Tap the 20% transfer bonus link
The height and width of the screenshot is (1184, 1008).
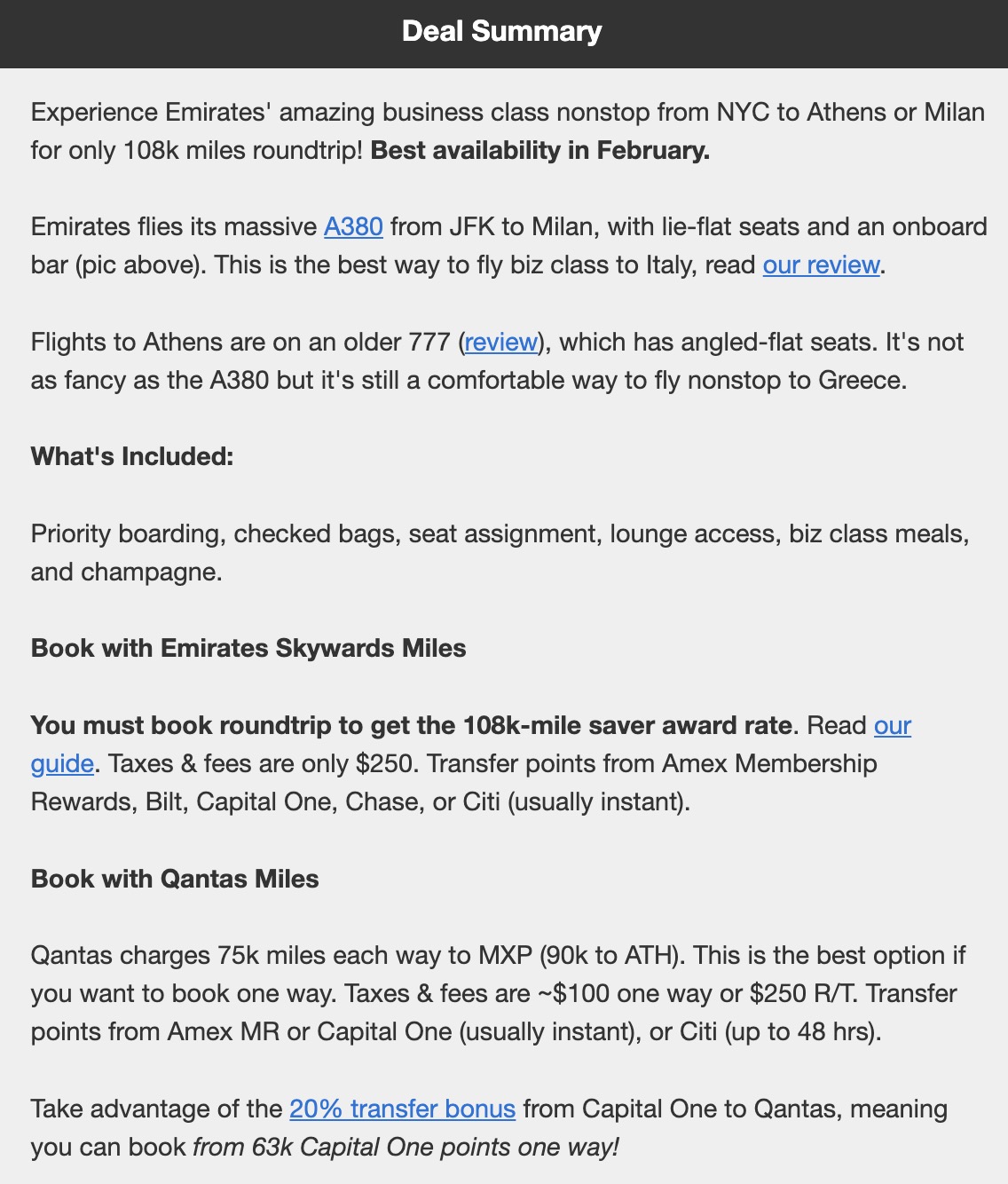402,1109
